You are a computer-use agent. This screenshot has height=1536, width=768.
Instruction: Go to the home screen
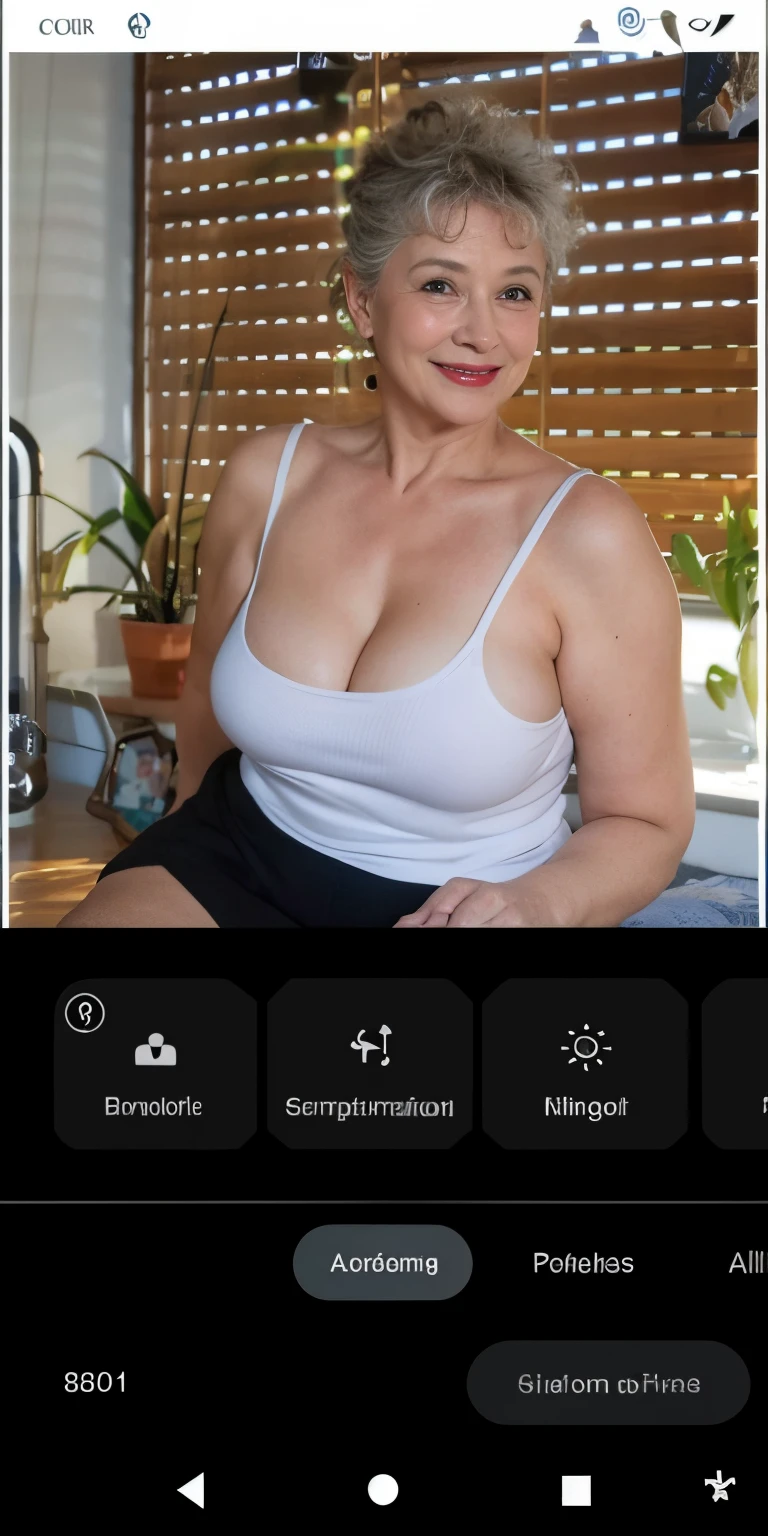point(383,1490)
